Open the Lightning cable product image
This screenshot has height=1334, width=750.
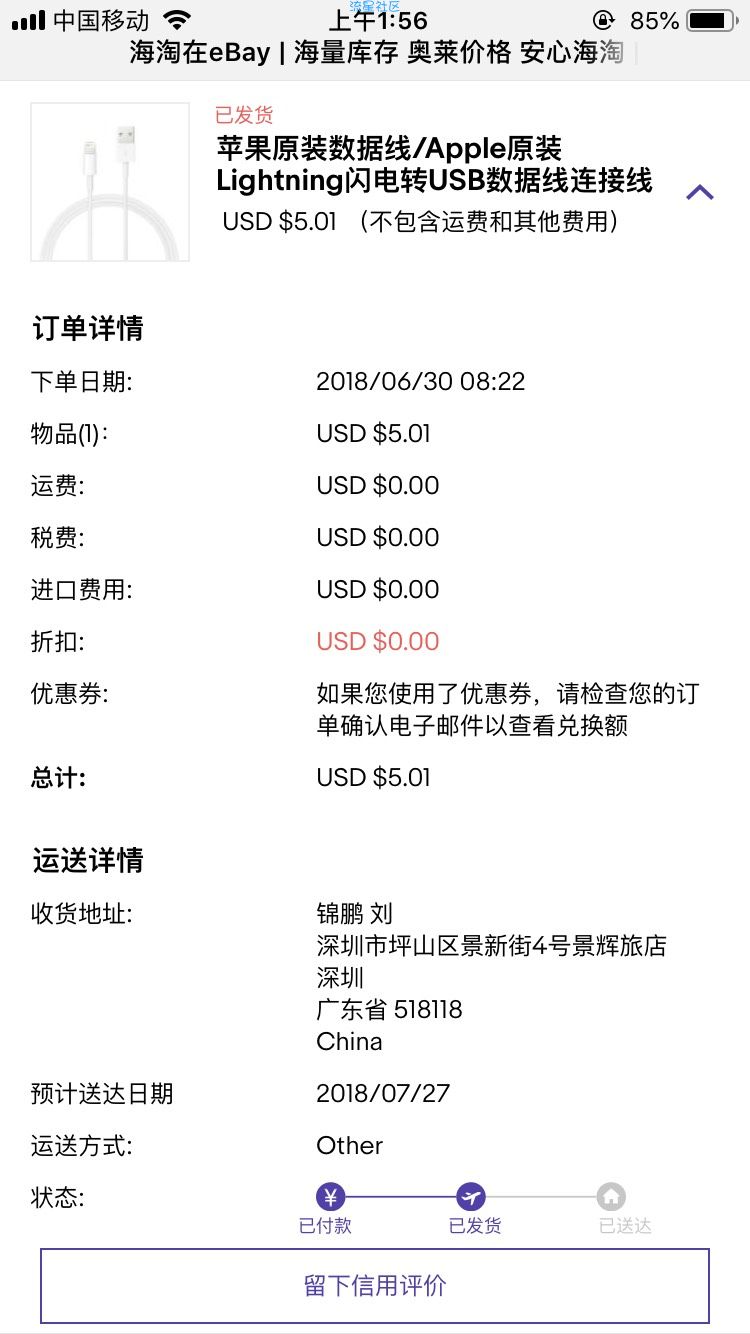point(110,182)
